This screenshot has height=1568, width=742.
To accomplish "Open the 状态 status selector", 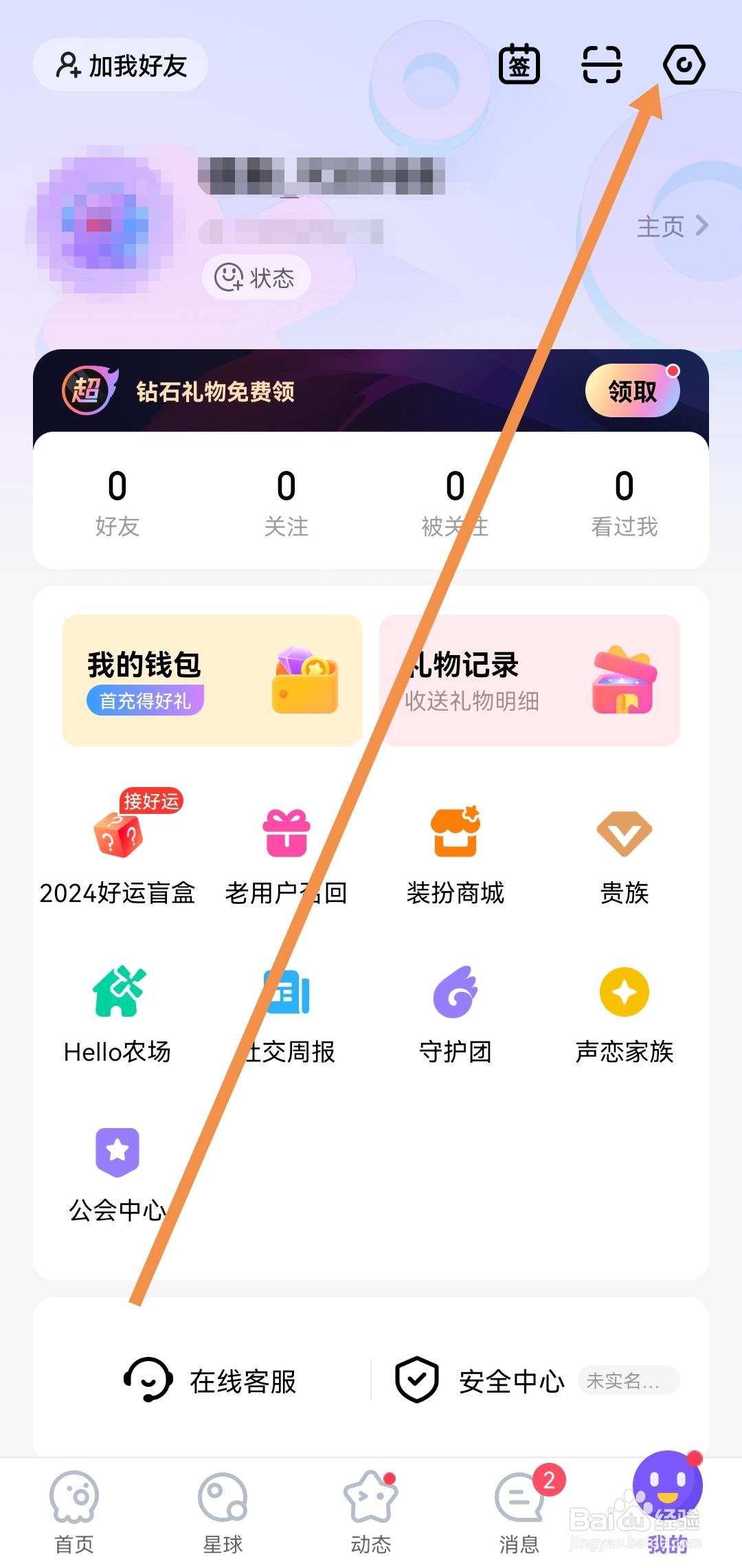I will pos(256,278).
